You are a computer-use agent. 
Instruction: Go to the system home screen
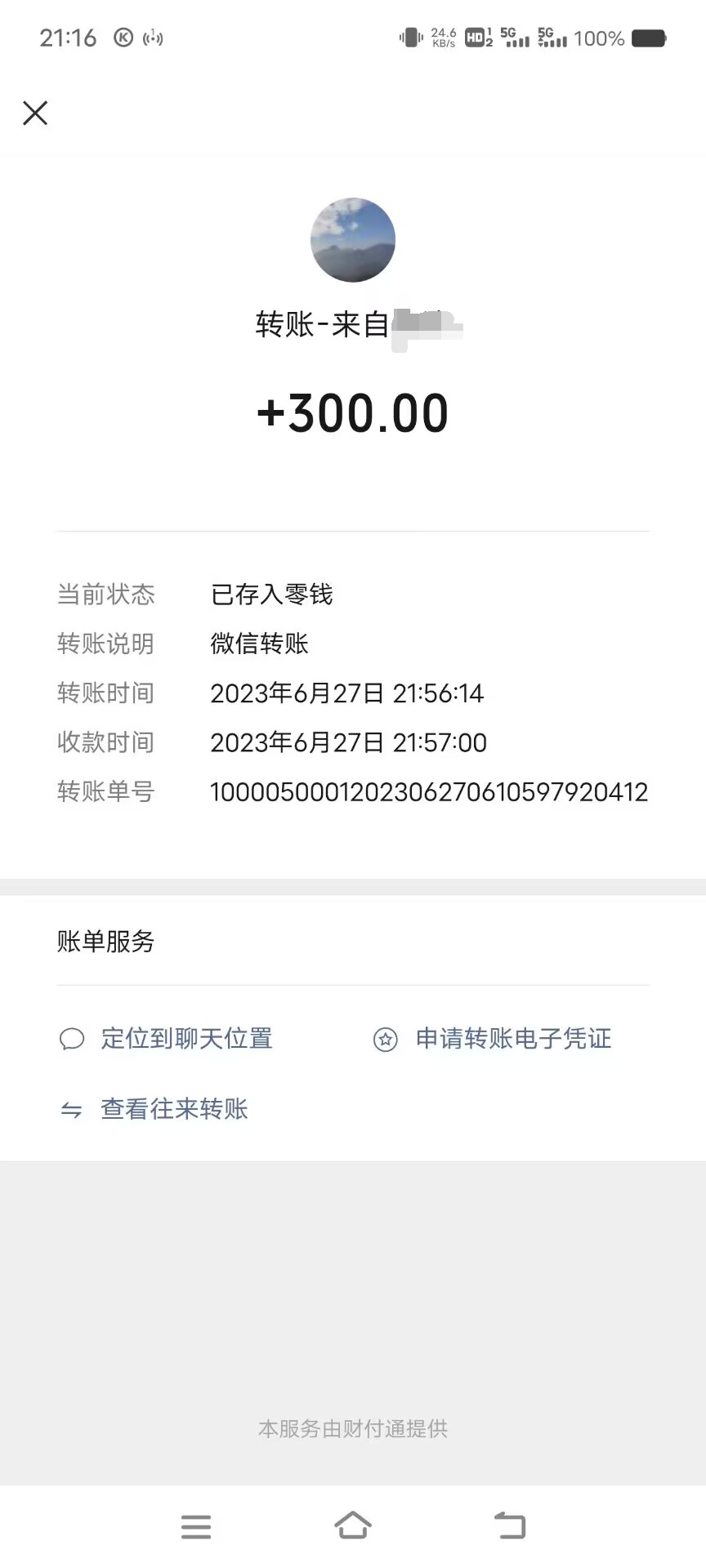point(353,1526)
